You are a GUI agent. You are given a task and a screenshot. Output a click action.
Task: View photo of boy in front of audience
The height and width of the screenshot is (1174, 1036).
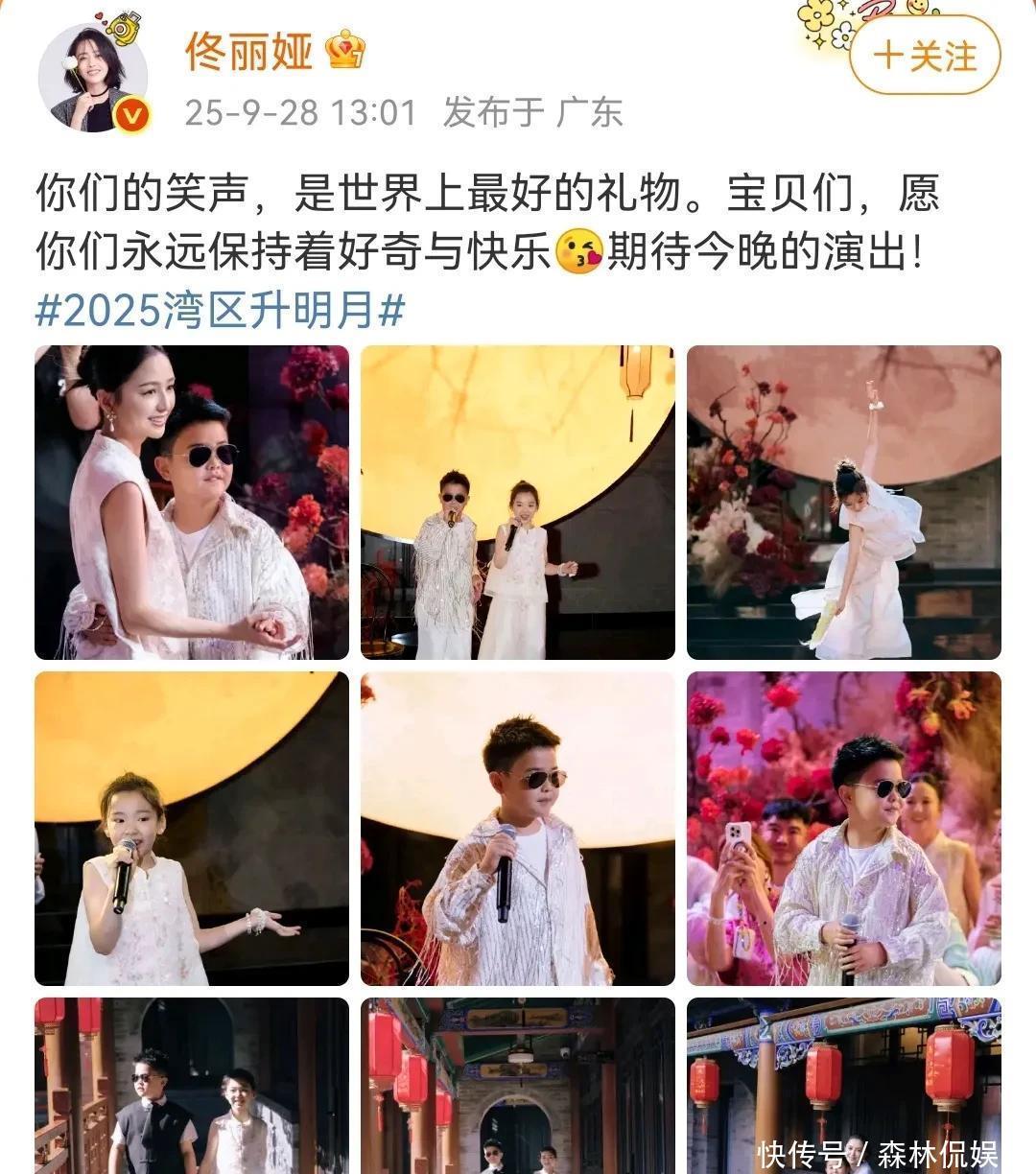(x=844, y=829)
